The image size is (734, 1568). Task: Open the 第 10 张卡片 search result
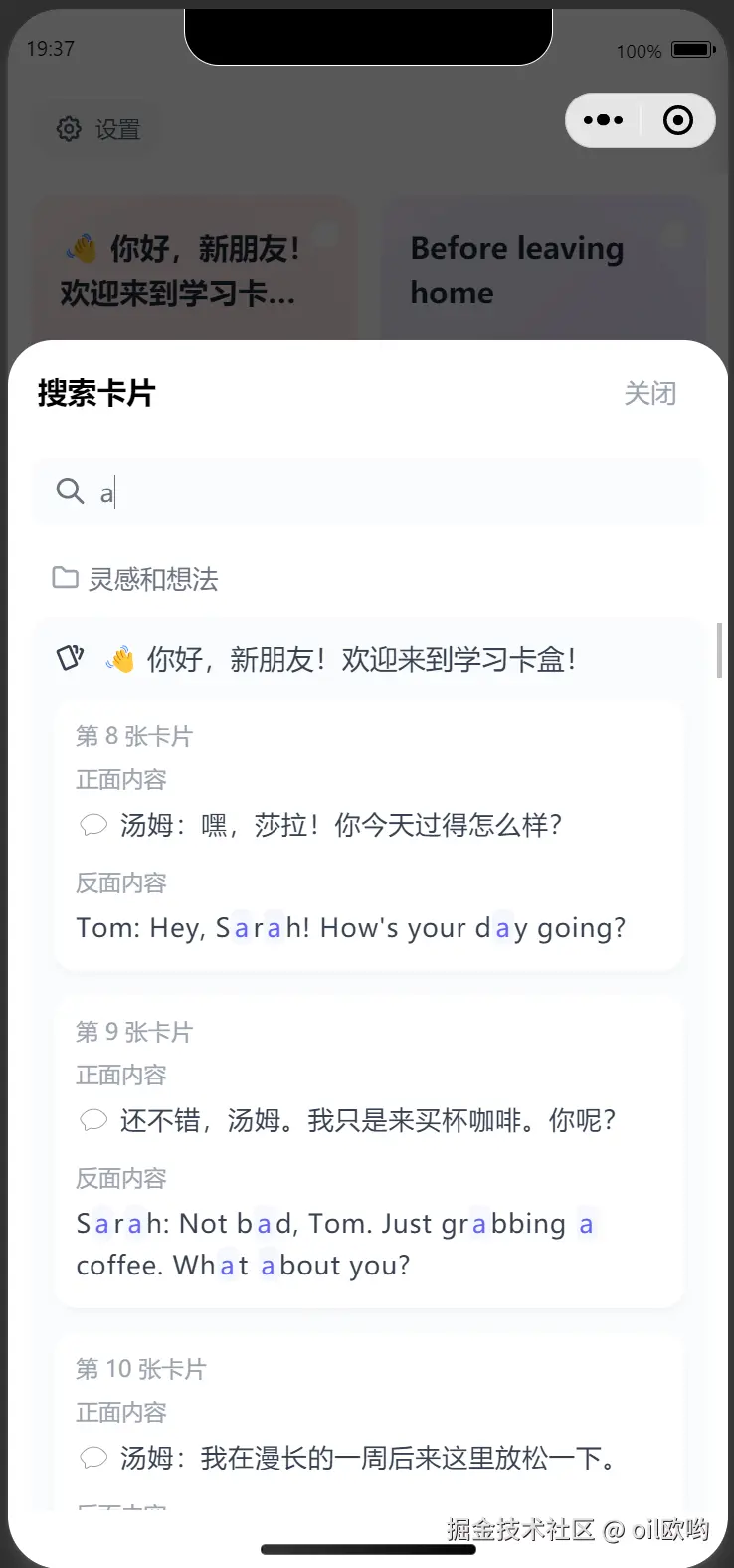[x=368, y=1423]
